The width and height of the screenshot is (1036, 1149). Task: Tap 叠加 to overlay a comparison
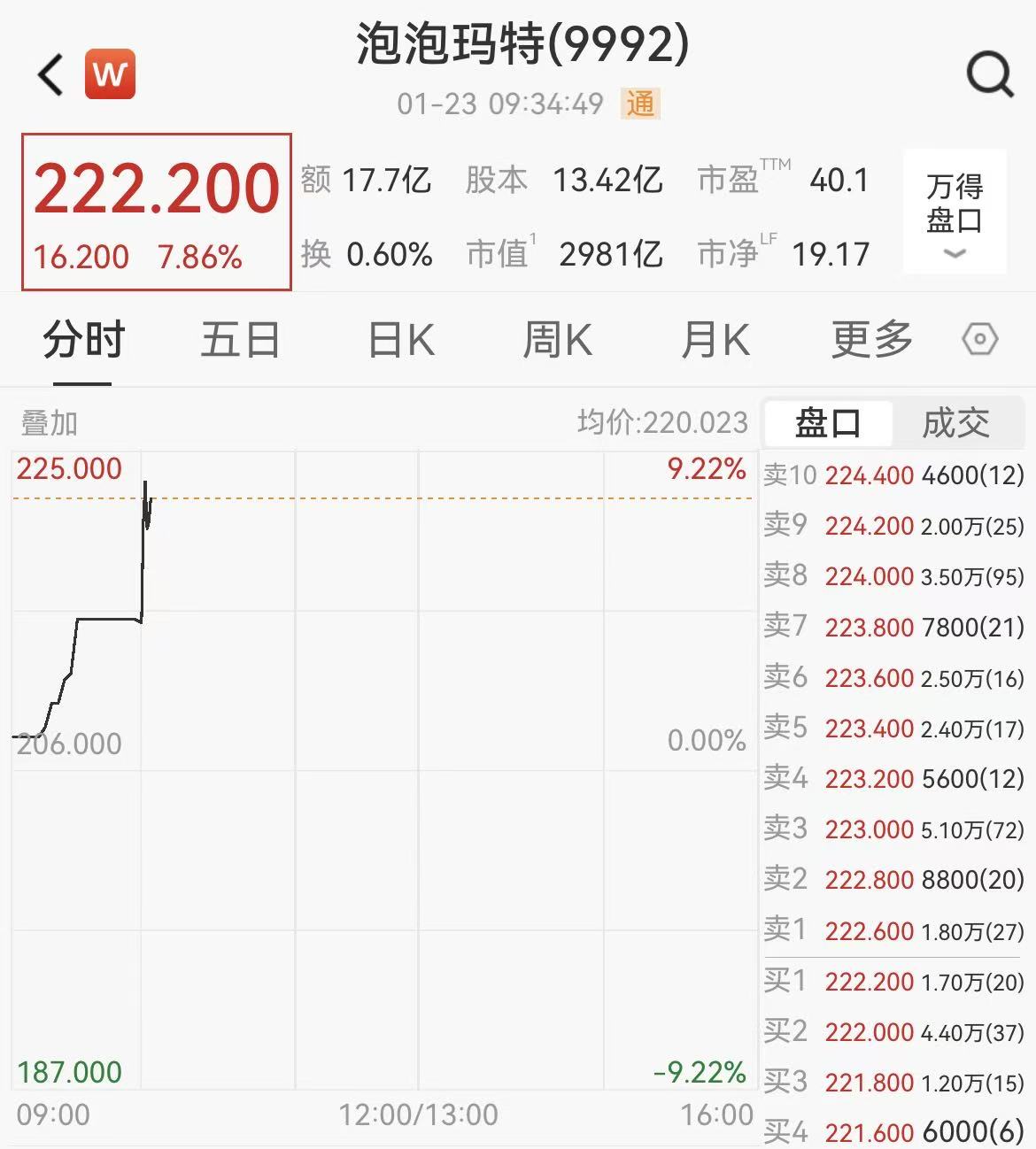tap(50, 423)
